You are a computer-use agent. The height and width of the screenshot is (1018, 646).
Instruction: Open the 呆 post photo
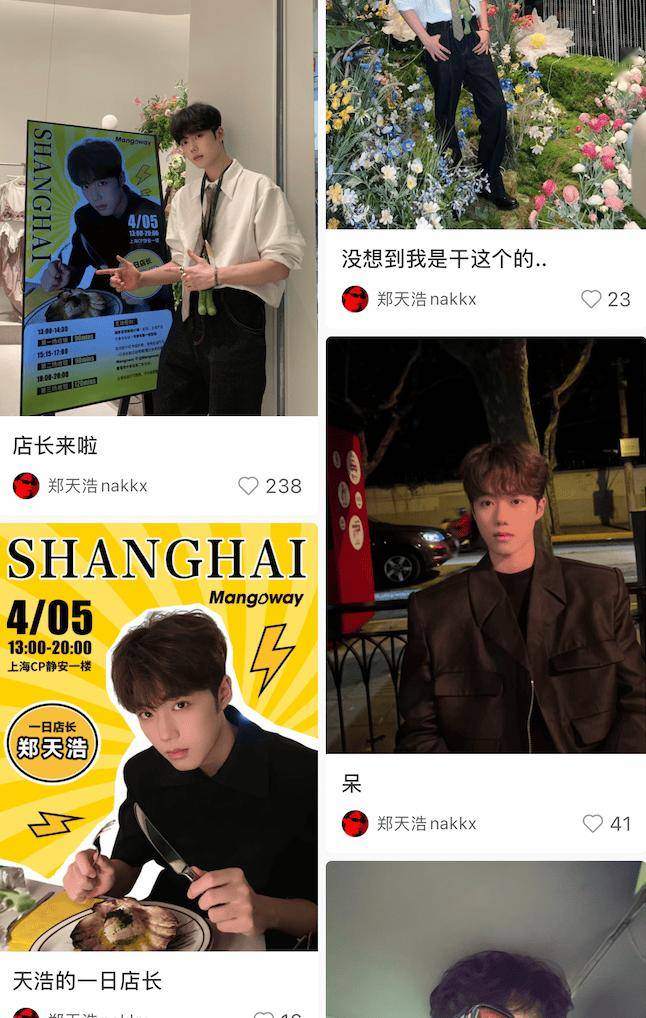[485, 545]
